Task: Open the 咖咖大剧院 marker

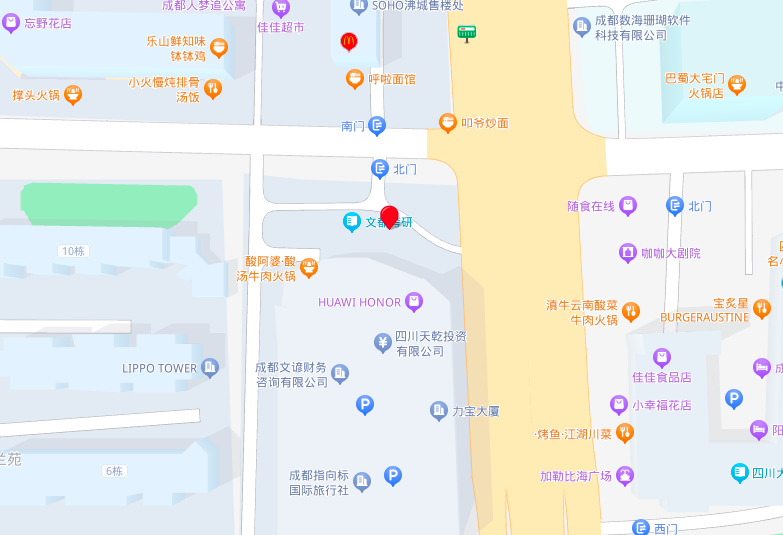Action: [x=627, y=253]
